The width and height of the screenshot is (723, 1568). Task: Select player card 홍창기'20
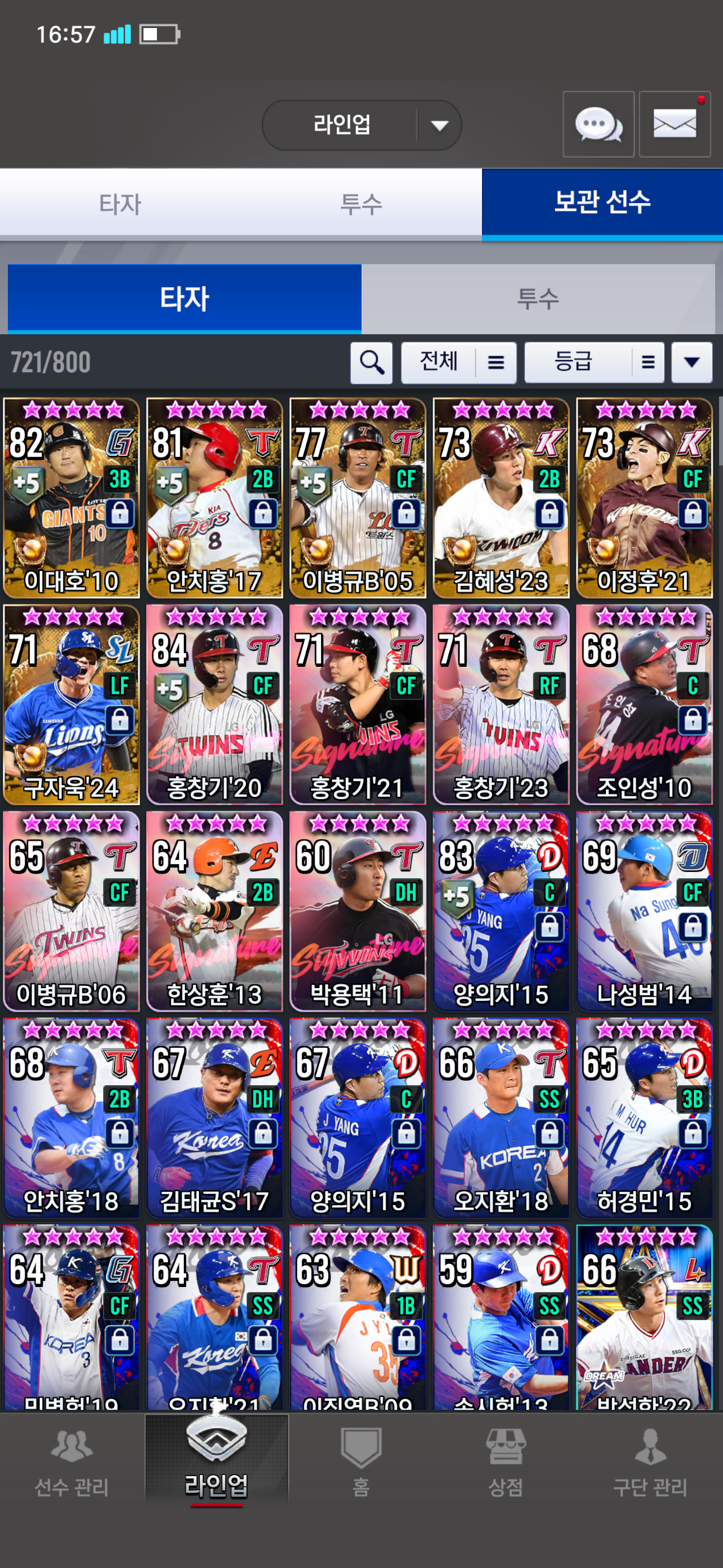click(214, 705)
